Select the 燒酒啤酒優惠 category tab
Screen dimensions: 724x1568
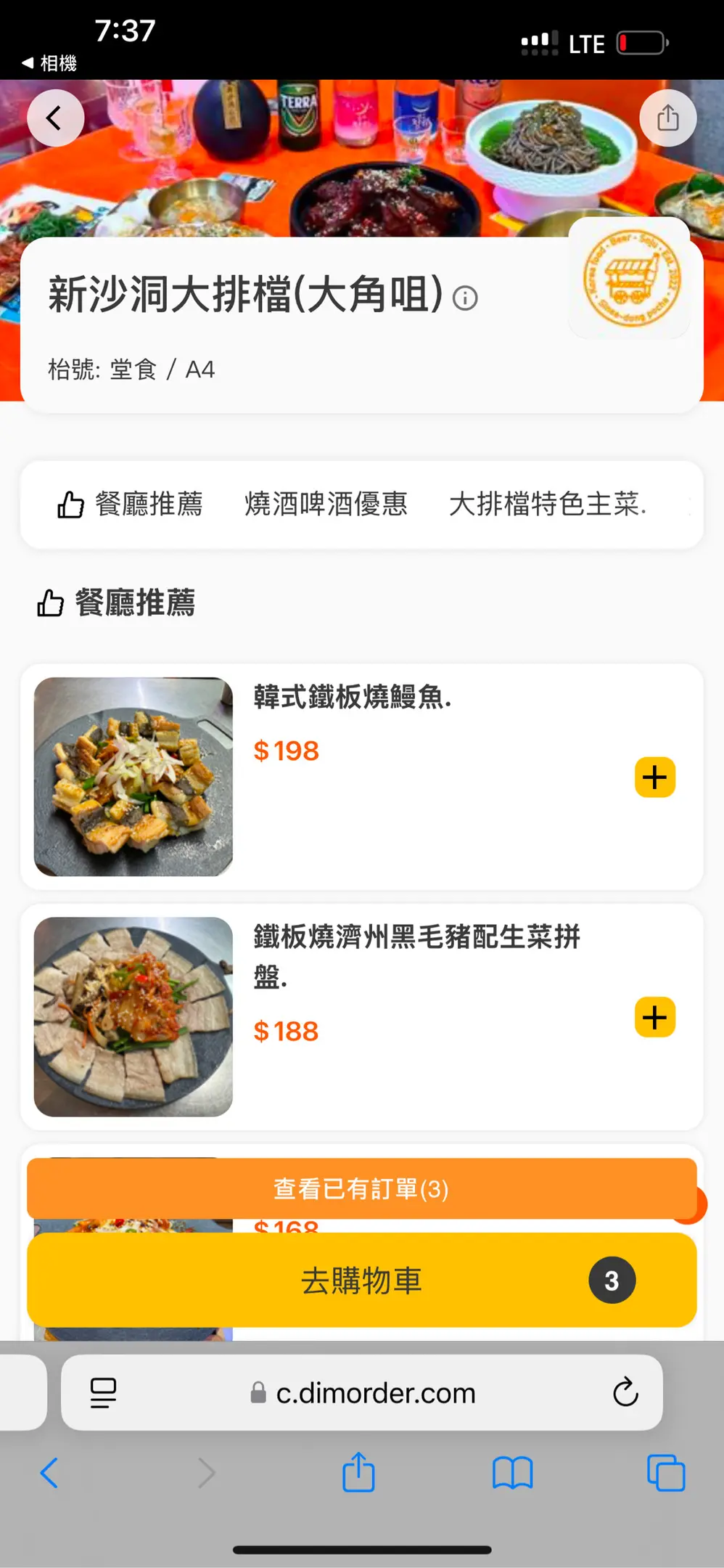tap(326, 504)
